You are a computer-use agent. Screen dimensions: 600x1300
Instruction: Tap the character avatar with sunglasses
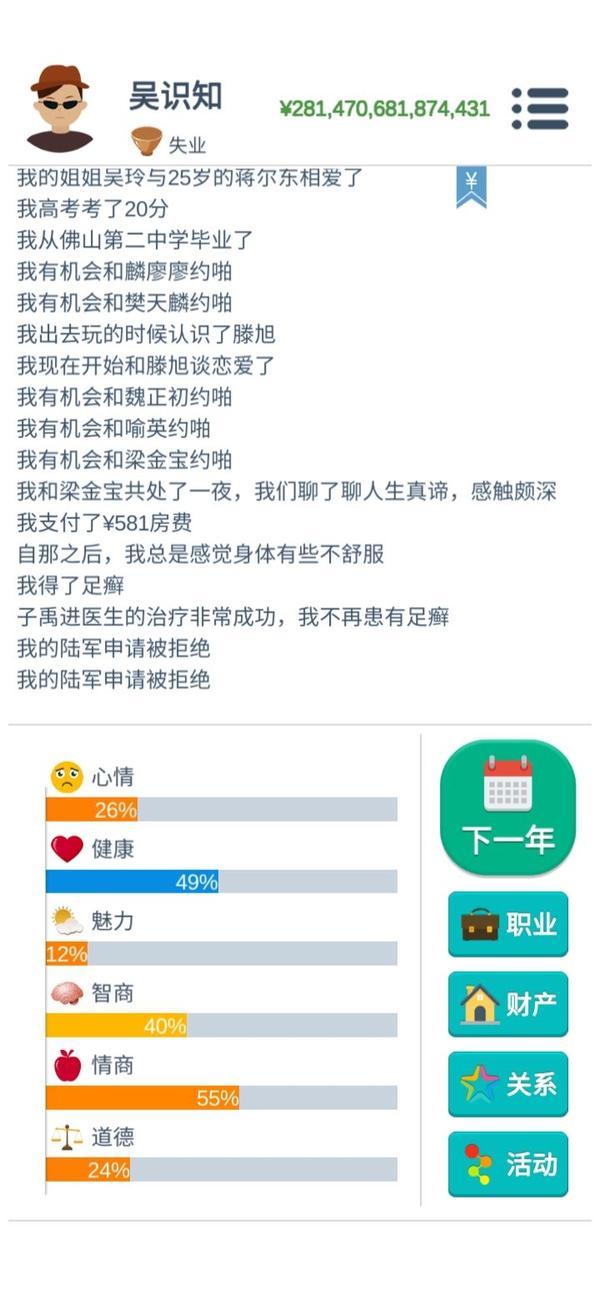(60, 108)
